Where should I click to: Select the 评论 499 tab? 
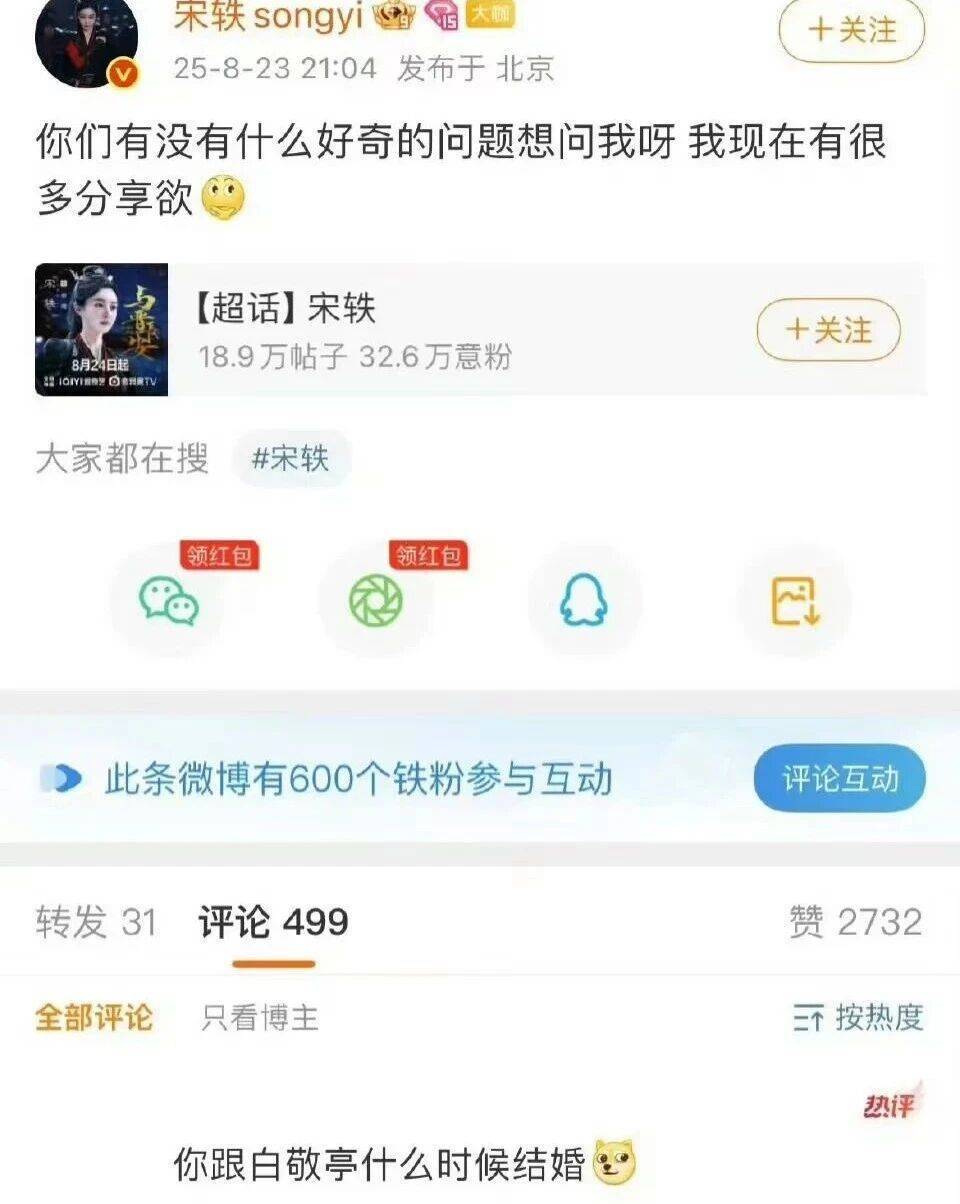273,922
